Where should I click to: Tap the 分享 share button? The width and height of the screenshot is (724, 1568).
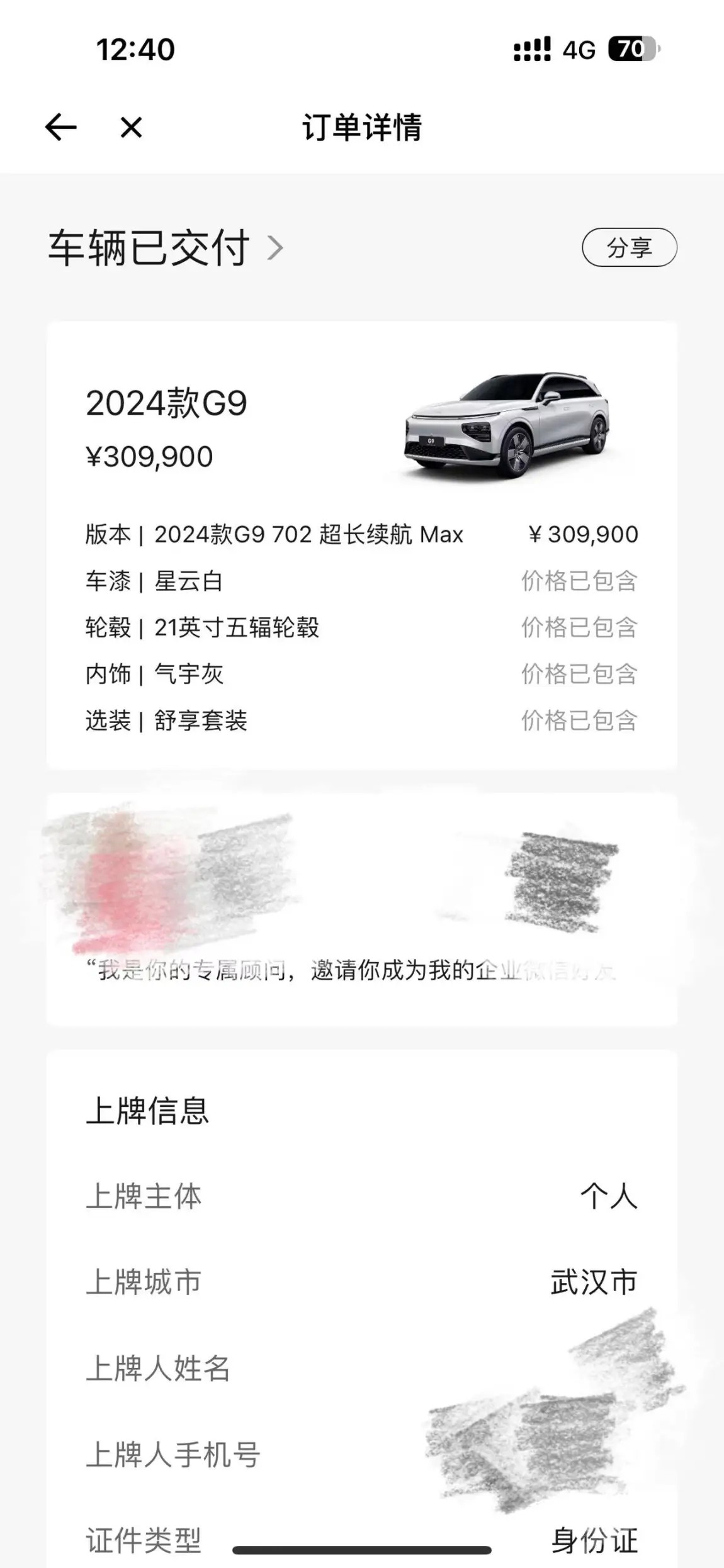tap(629, 247)
